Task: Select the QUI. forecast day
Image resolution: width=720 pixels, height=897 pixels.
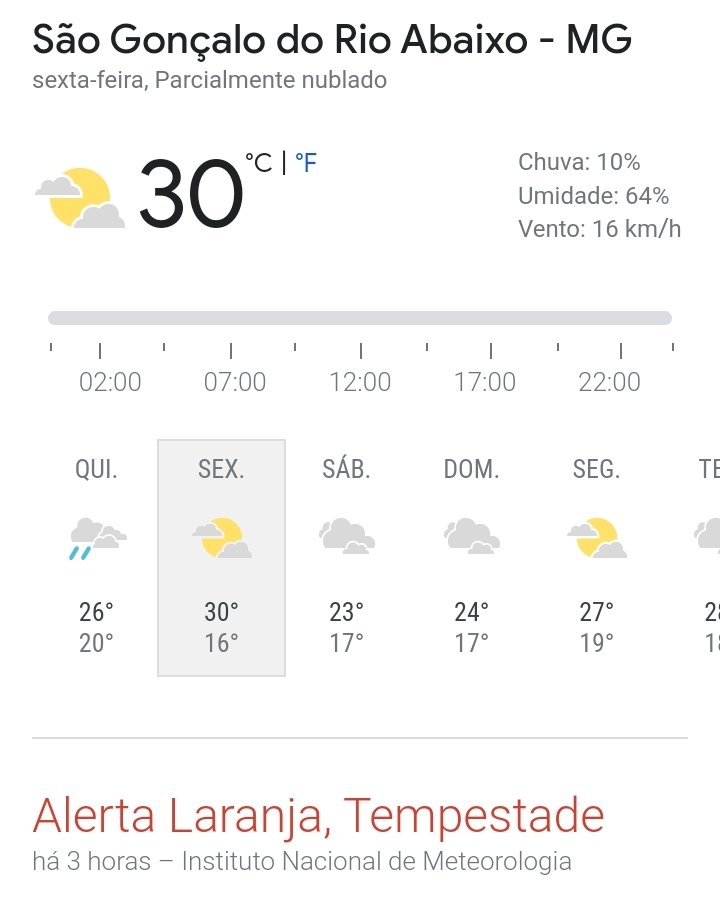Action: click(x=96, y=557)
